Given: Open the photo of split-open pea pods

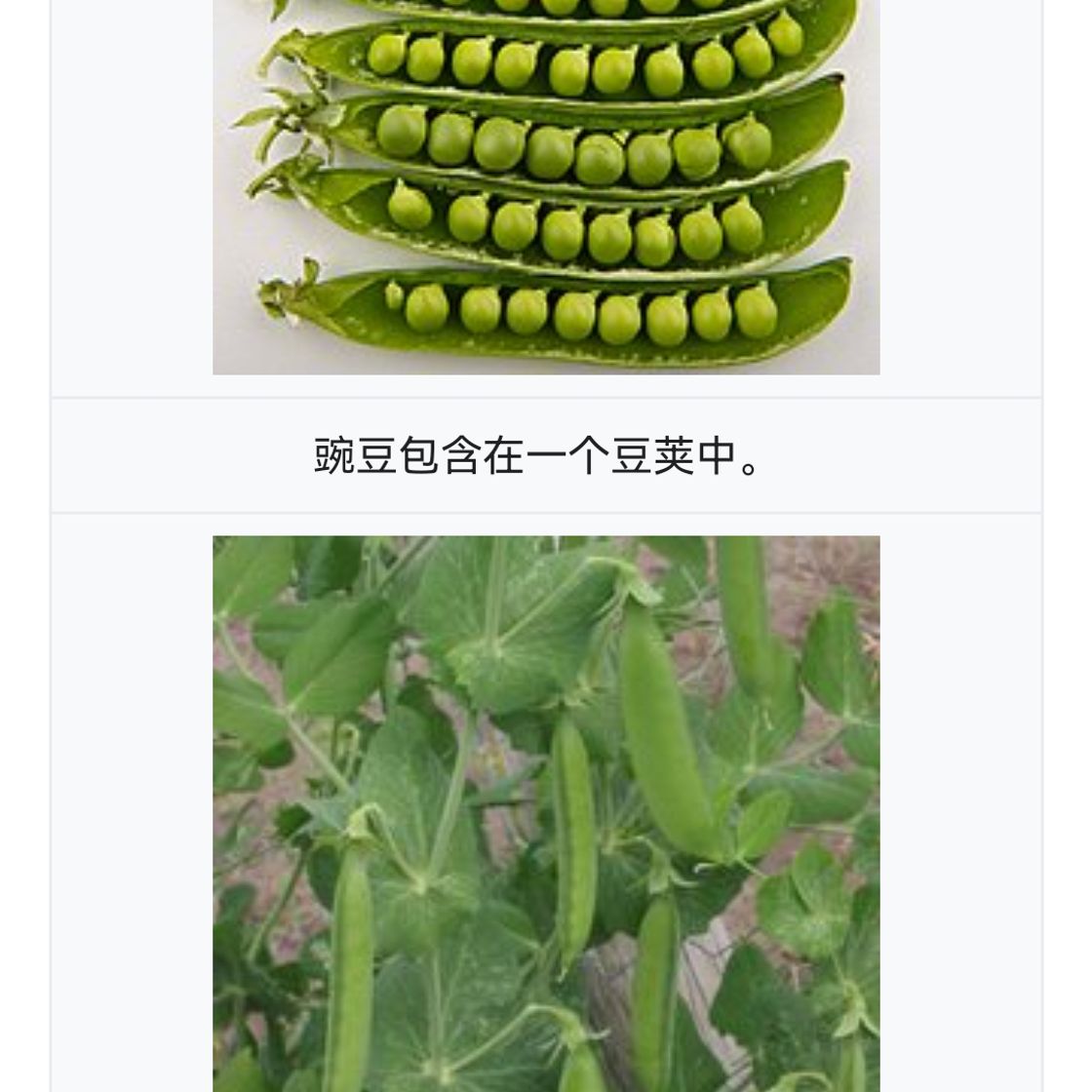Looking at the screenshot, I should [546, 185].
